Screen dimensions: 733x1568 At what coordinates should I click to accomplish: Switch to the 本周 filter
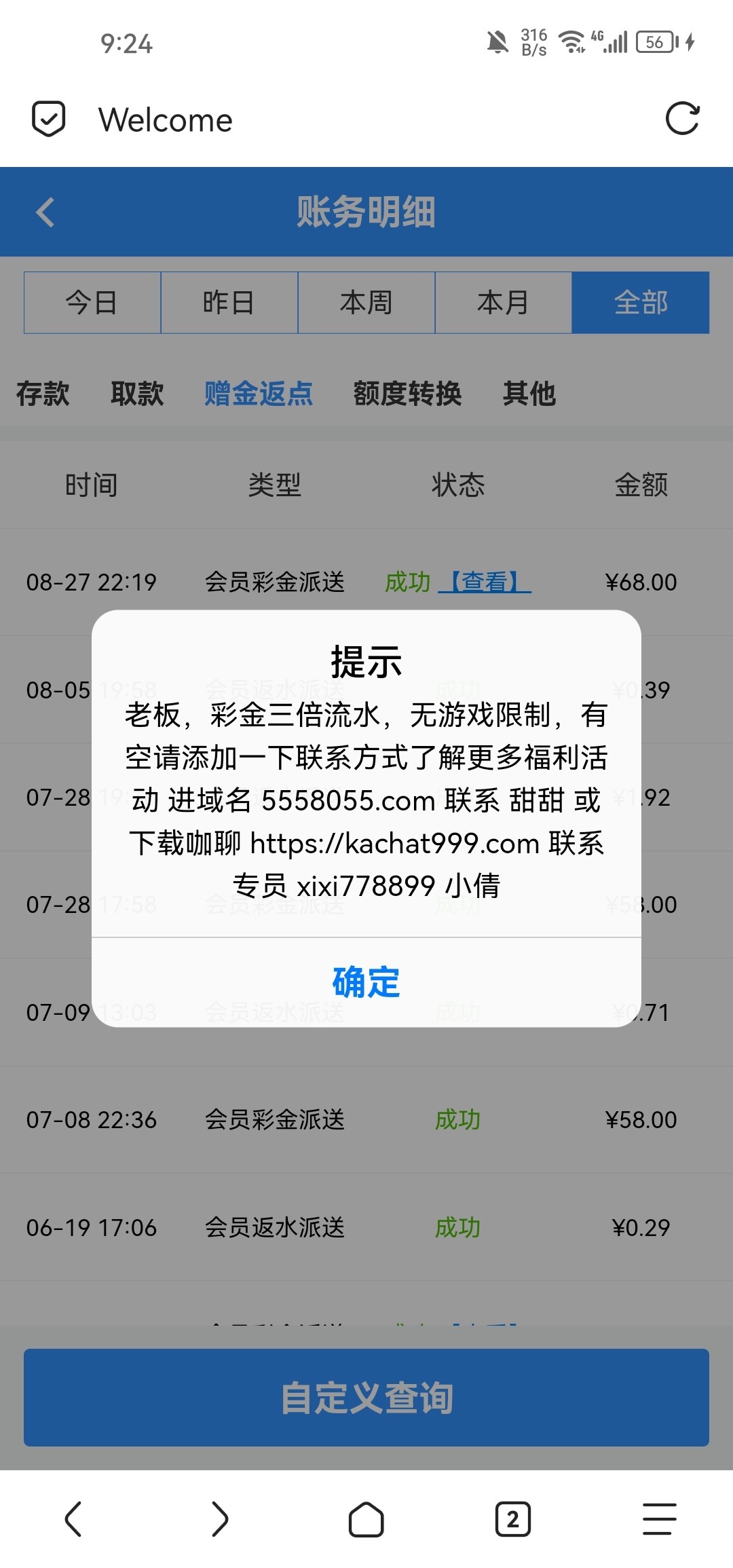(x=366, y=303)
